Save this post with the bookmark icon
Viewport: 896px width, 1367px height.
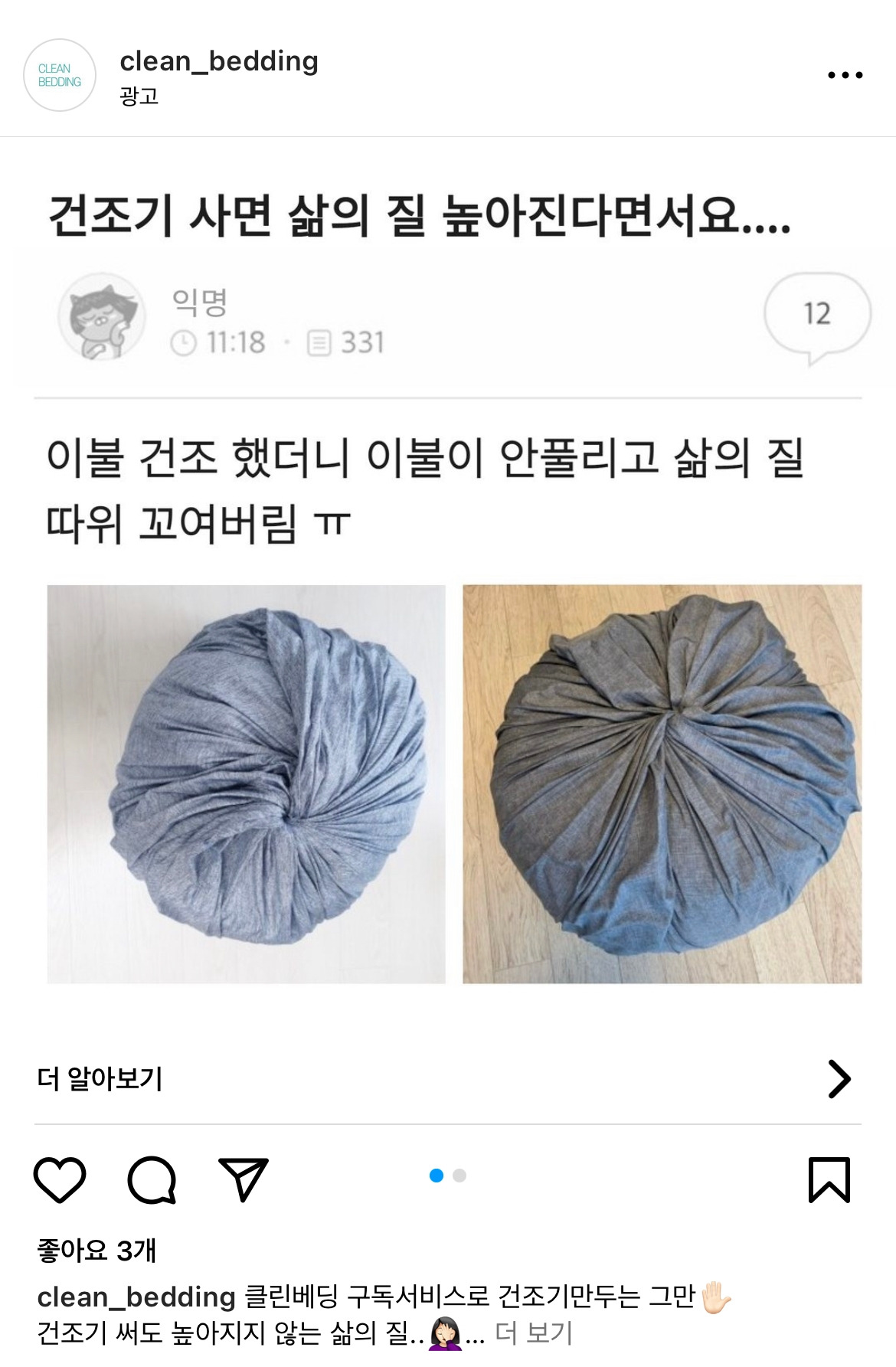829,1179
